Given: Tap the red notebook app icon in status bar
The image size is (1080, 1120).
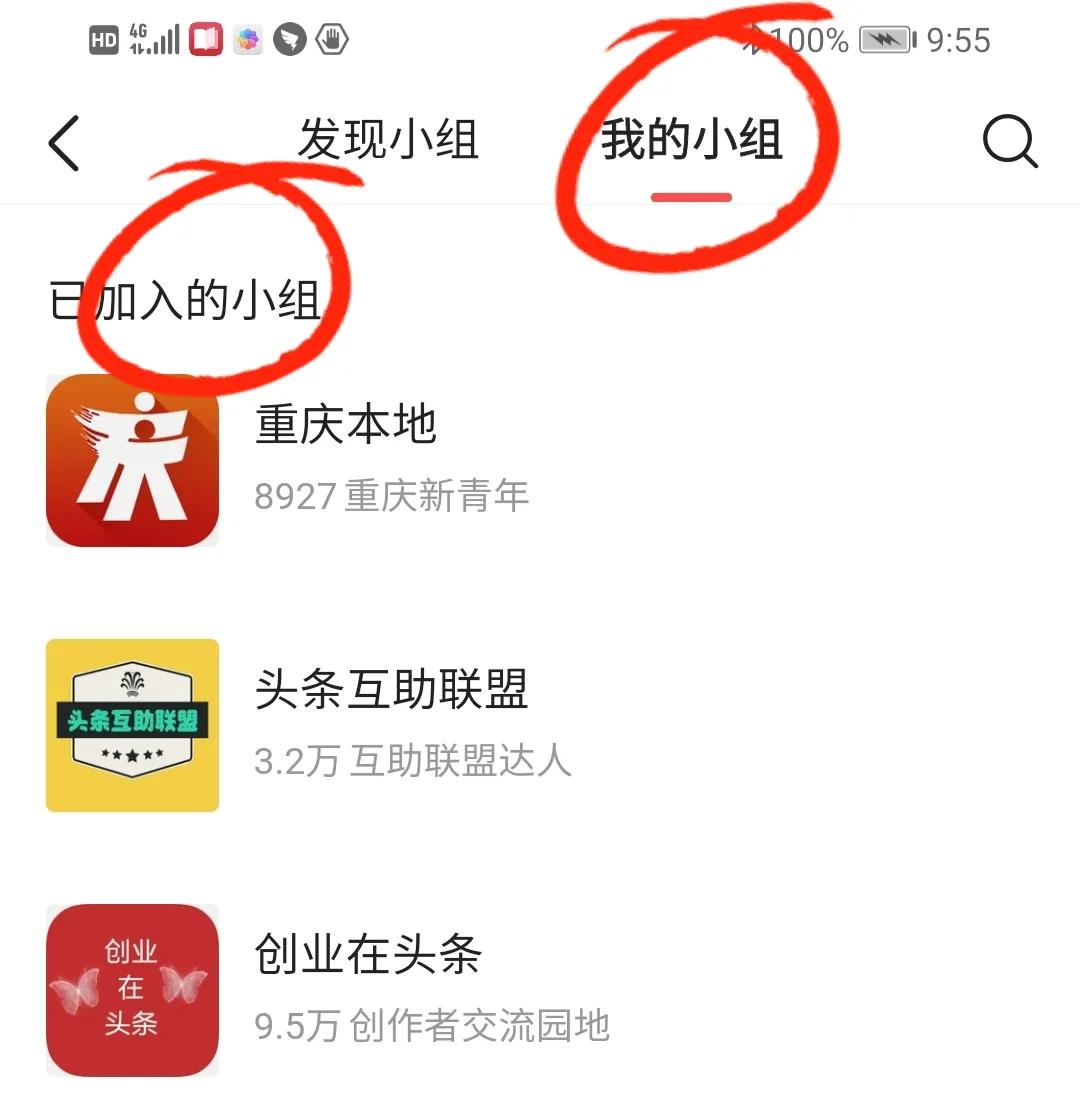Looking at the screenshot, I should 206,39.
